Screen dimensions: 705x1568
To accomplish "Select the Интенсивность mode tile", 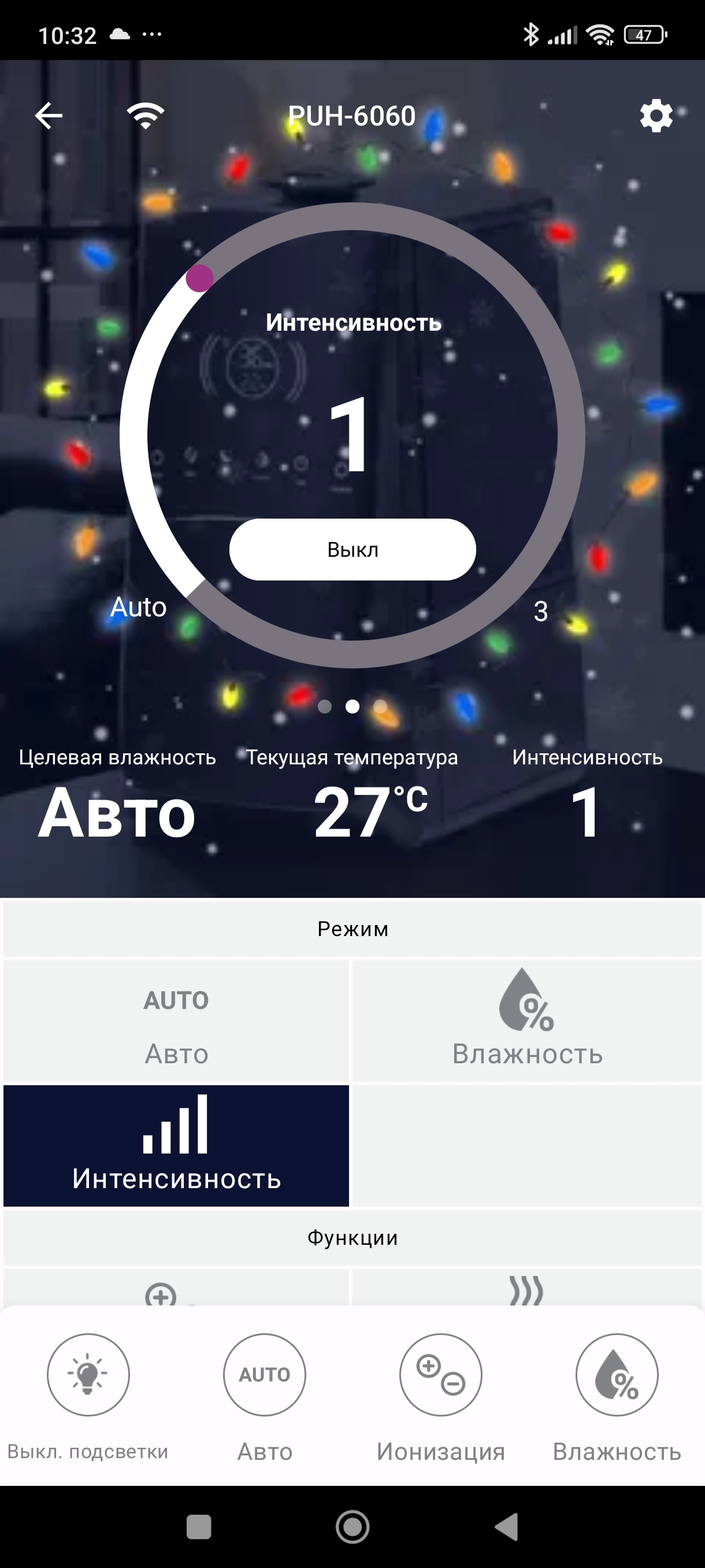I will 176,1145.
